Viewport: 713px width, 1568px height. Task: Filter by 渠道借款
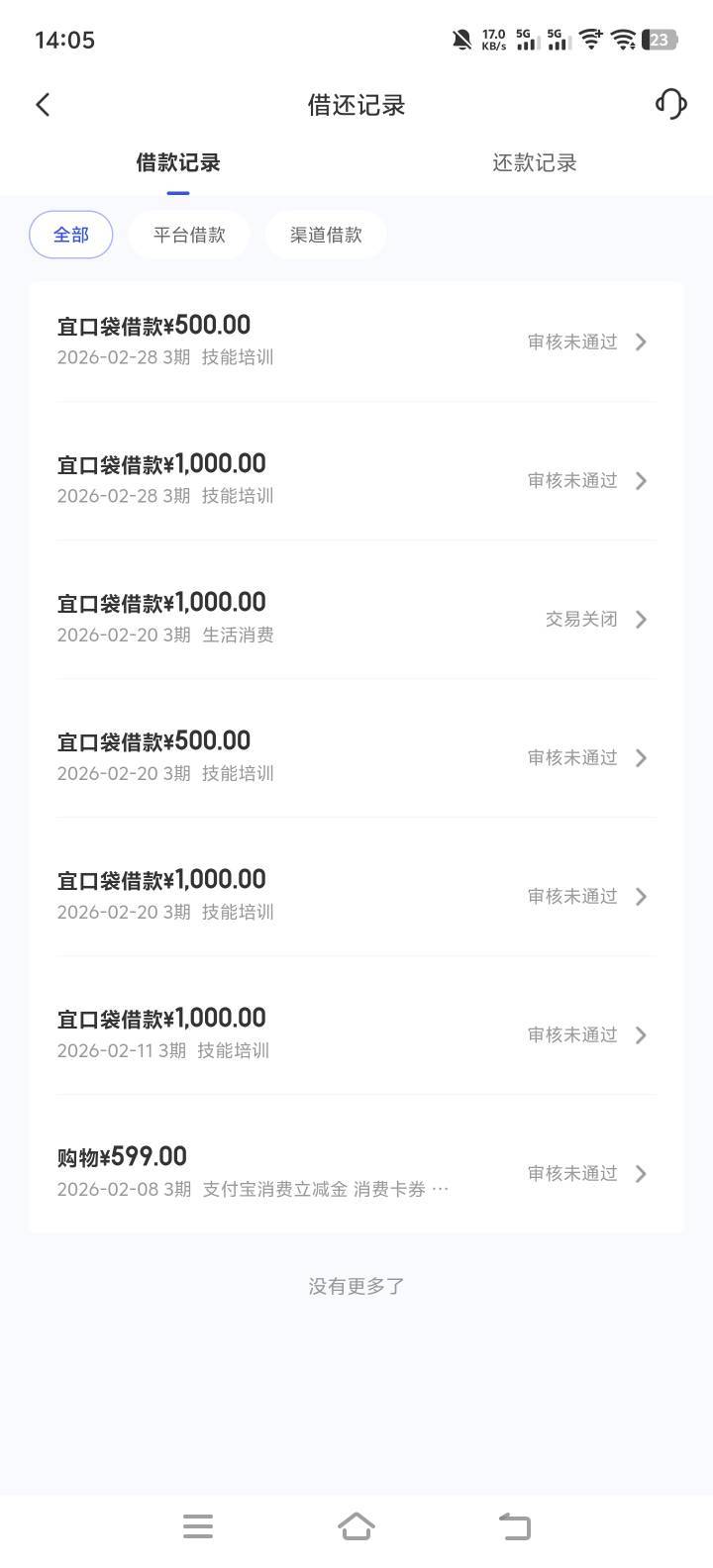[x=326, y=236]
